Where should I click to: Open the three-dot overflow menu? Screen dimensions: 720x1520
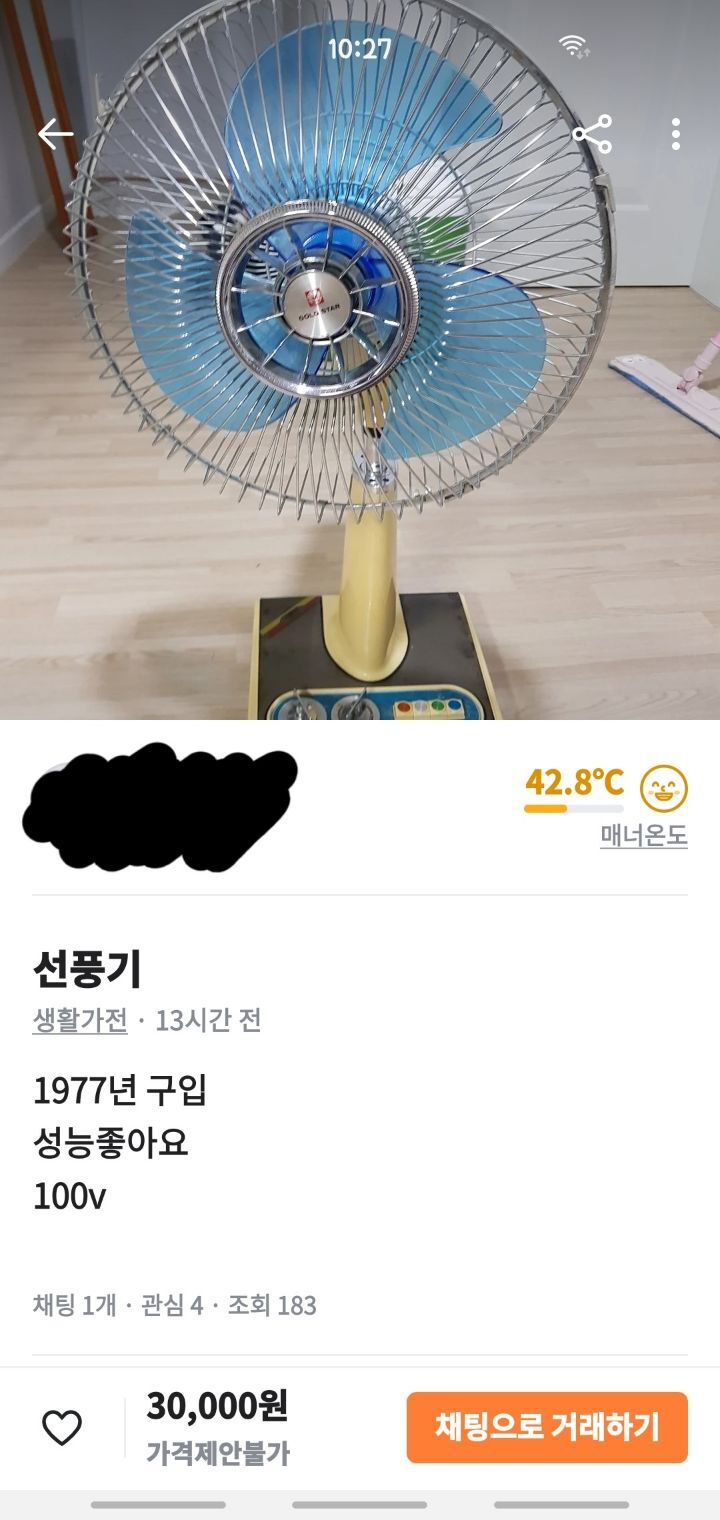pos(676,134)
